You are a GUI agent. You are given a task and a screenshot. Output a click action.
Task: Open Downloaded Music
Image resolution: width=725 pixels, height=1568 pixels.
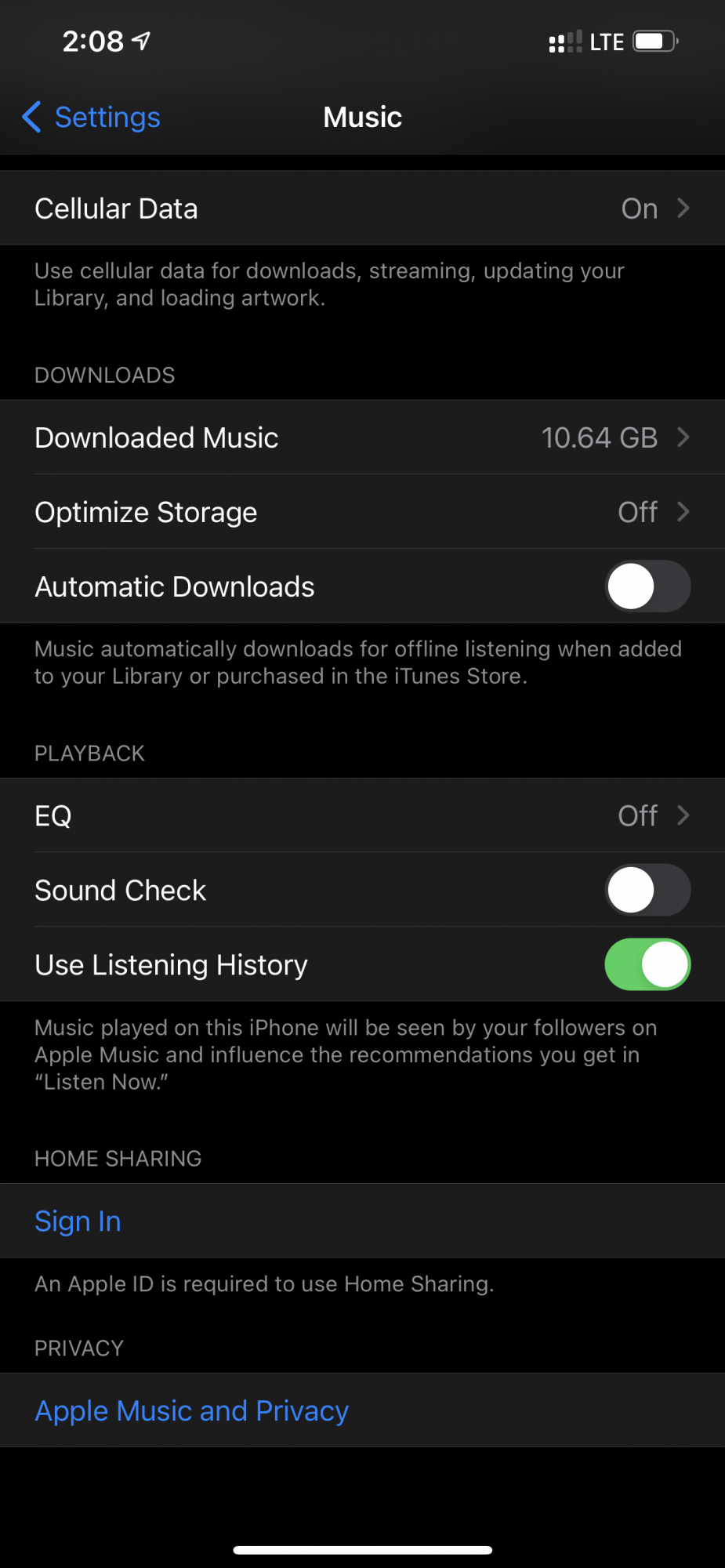(x=362, y=437)
